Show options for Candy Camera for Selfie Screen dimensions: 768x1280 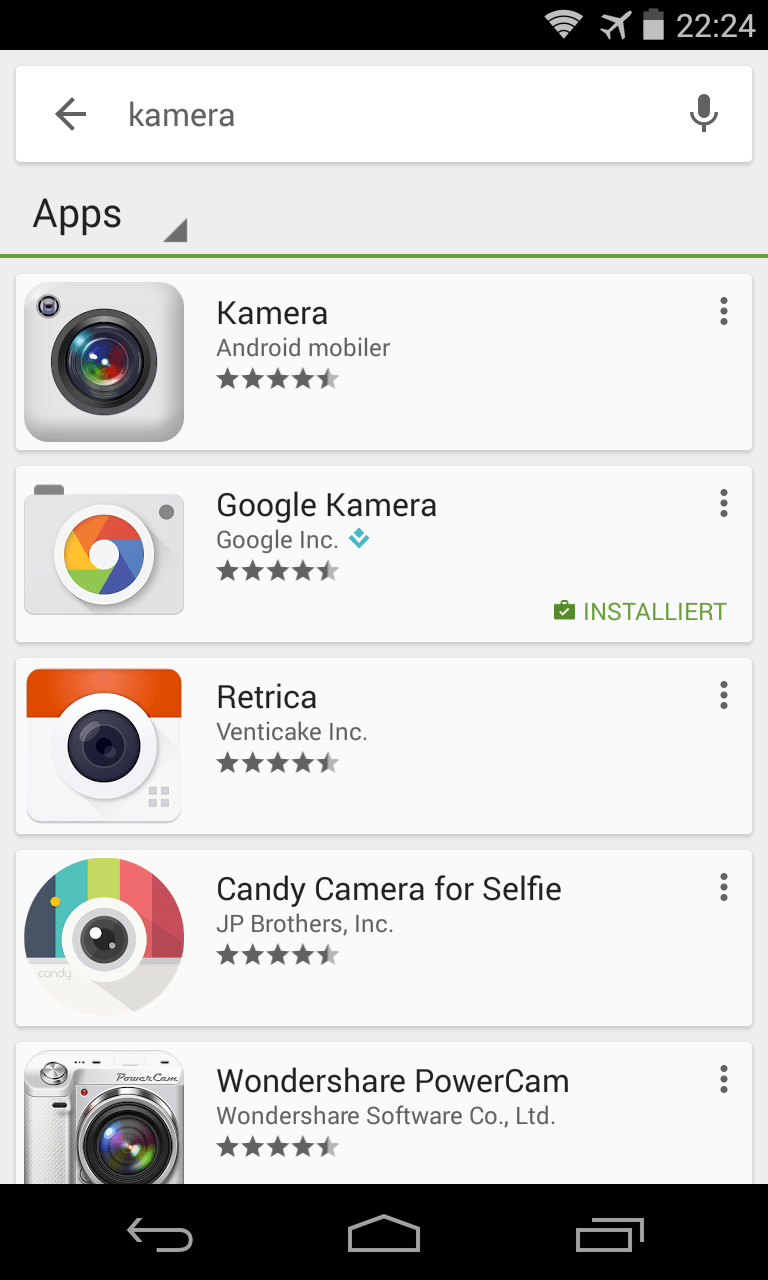(724, 888)
